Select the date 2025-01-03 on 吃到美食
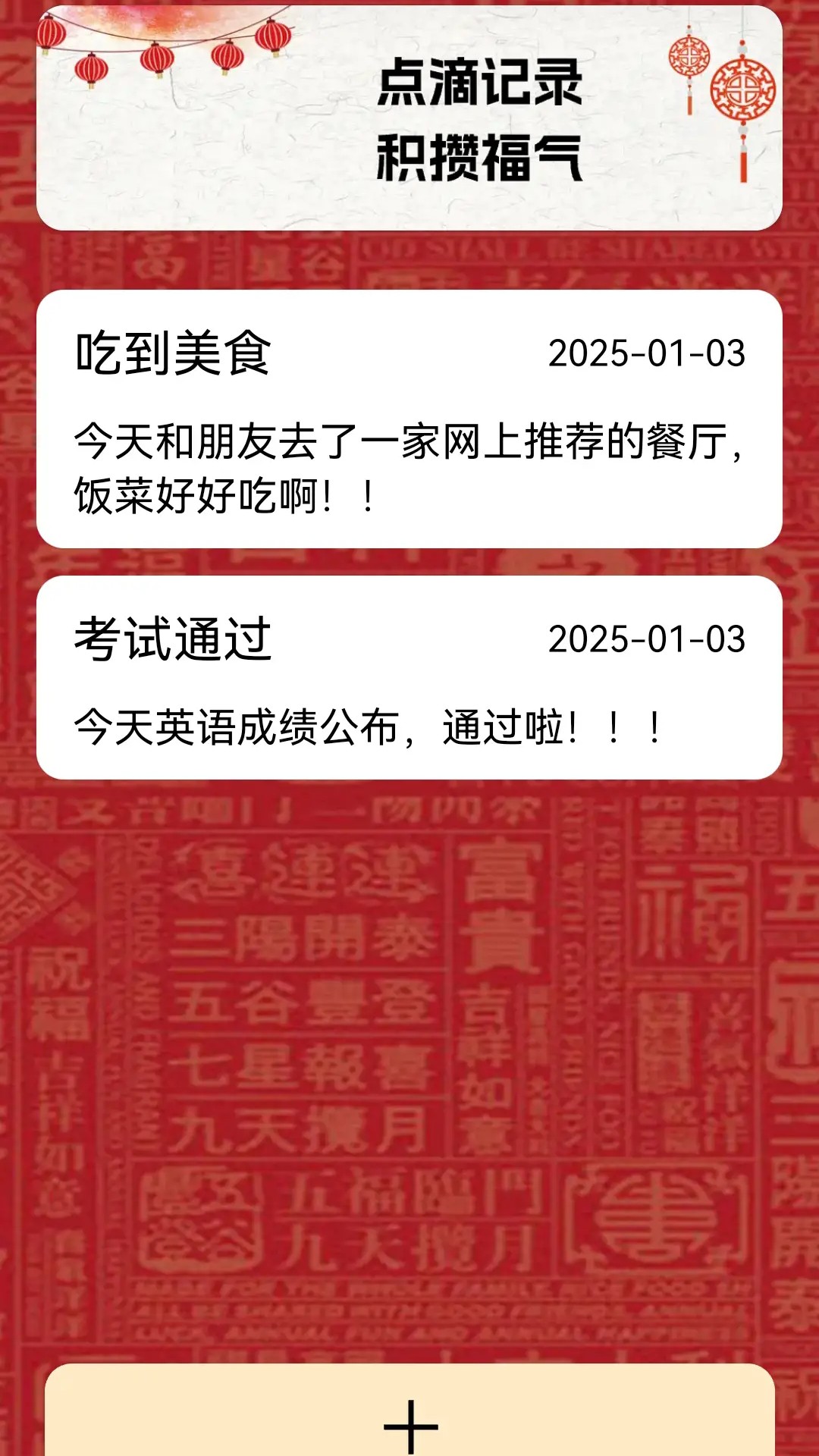Screen dimensions: 819x1456 [x=648, y=353]
